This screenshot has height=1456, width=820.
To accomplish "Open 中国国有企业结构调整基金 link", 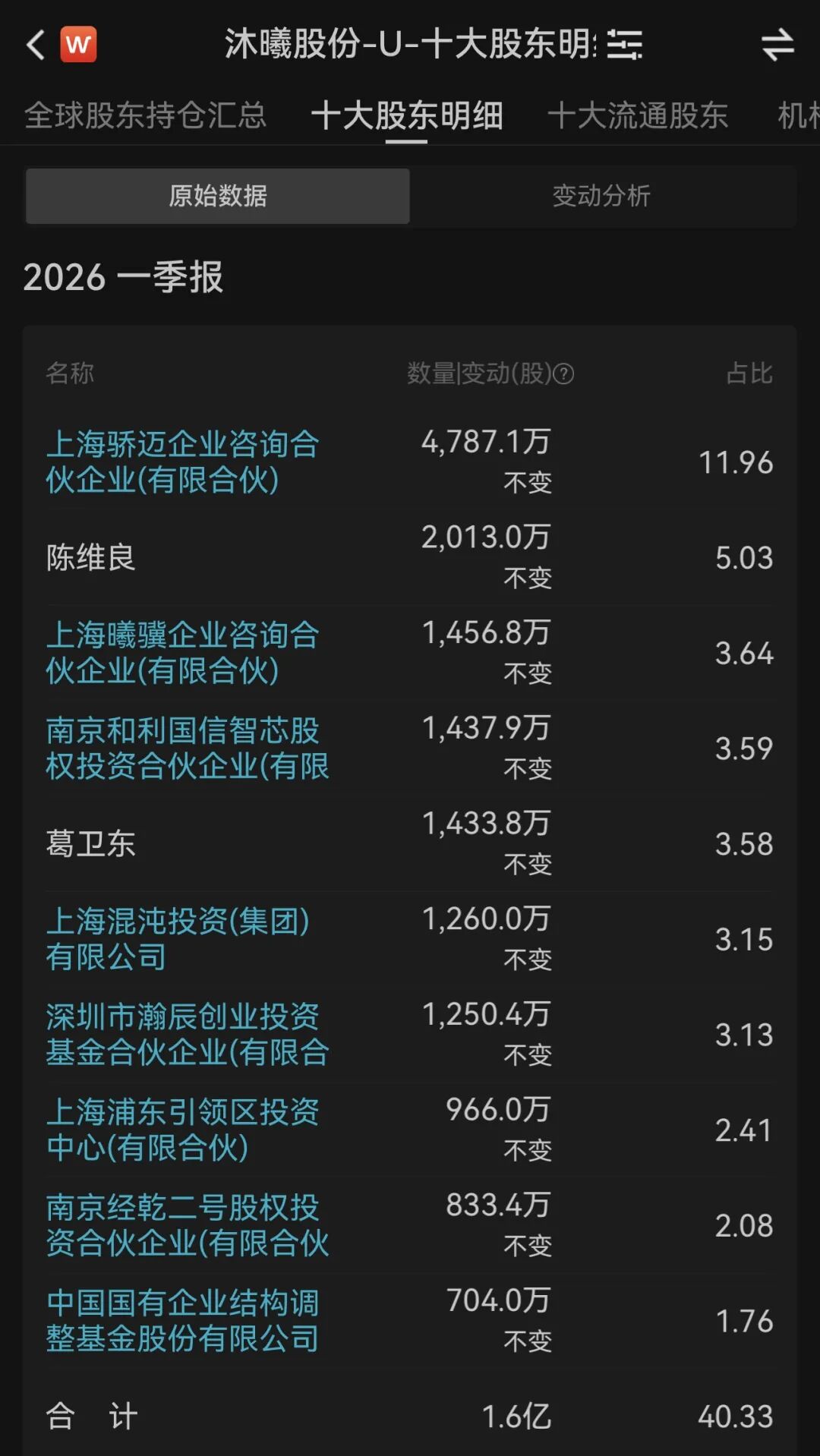I will [182, 1320].
